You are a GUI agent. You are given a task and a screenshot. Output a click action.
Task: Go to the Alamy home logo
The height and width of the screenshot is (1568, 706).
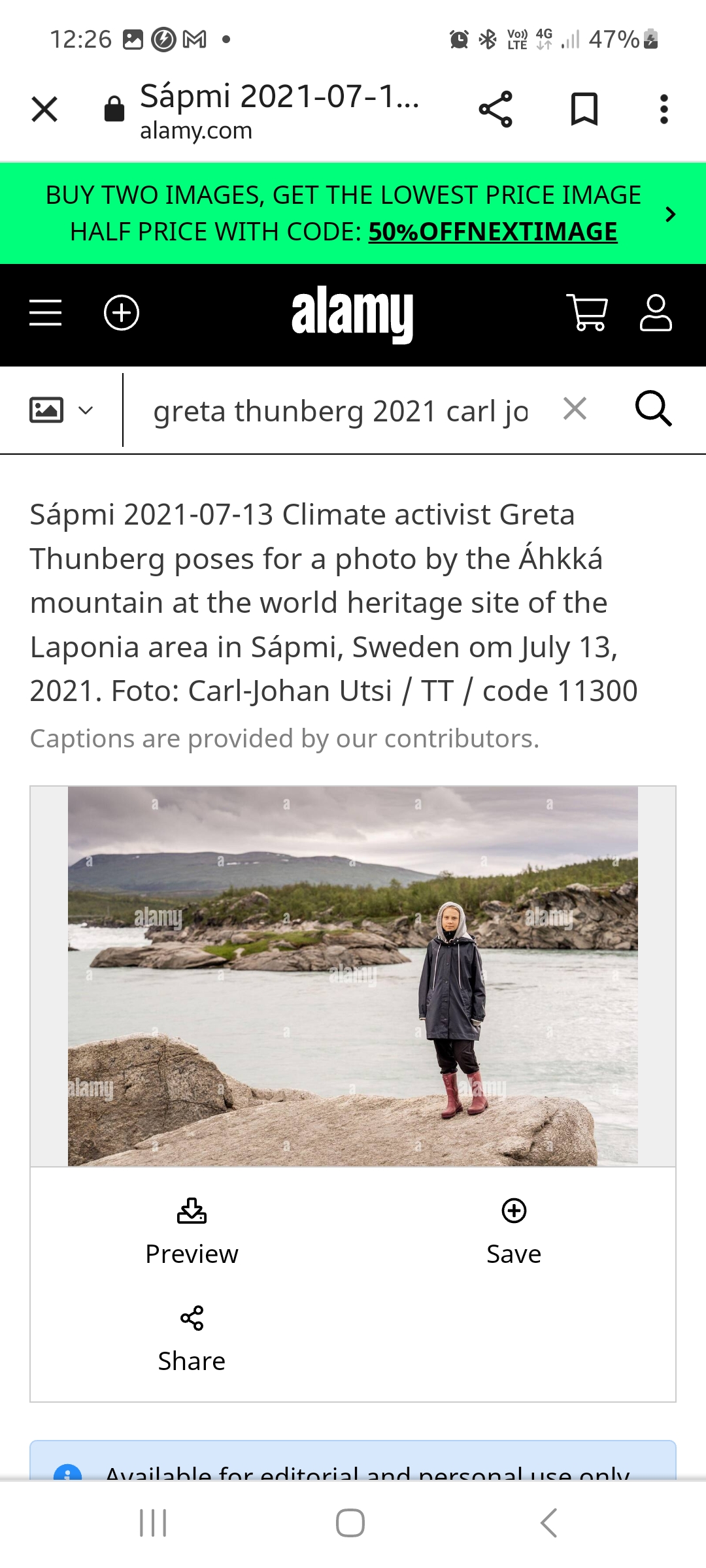352,314
